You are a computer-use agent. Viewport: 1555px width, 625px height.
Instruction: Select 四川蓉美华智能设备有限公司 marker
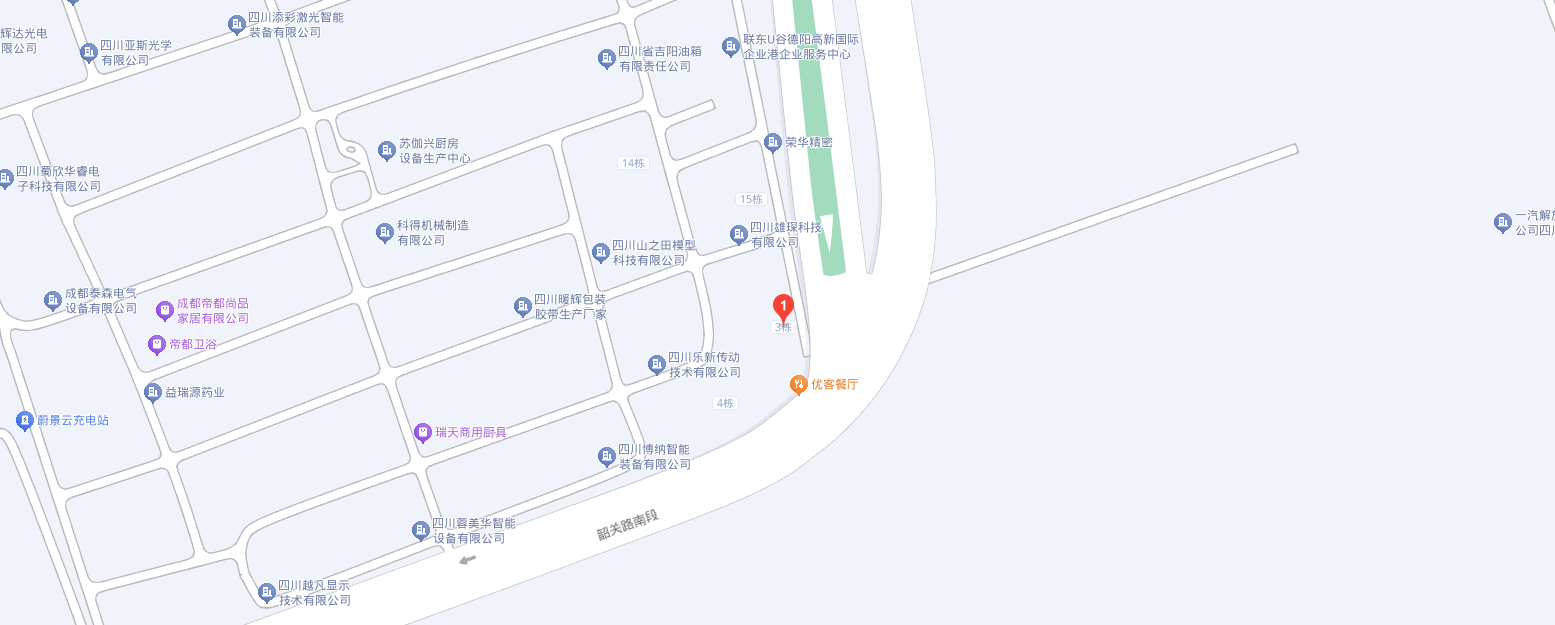pos(421,531)
